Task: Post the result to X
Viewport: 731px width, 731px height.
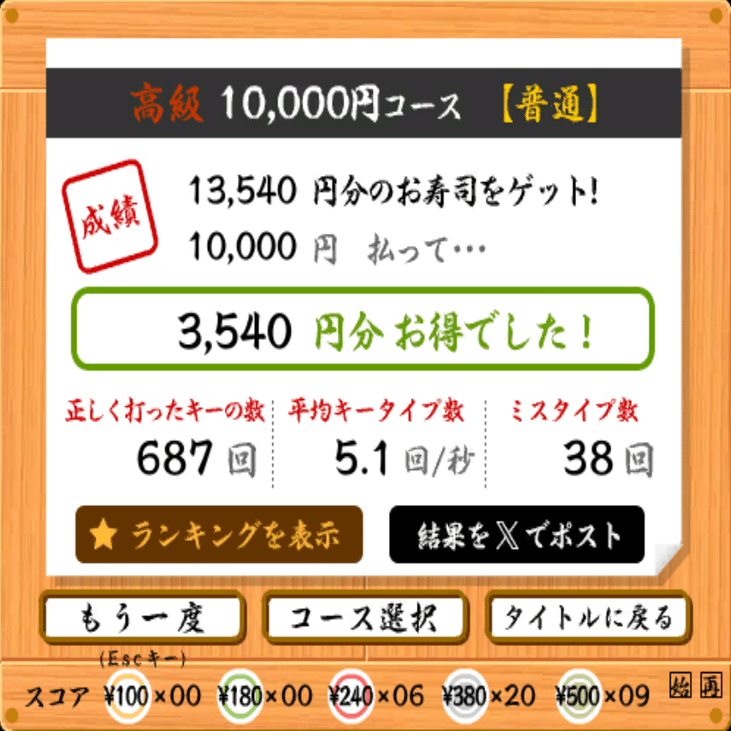Action: [x=517, y=535]
